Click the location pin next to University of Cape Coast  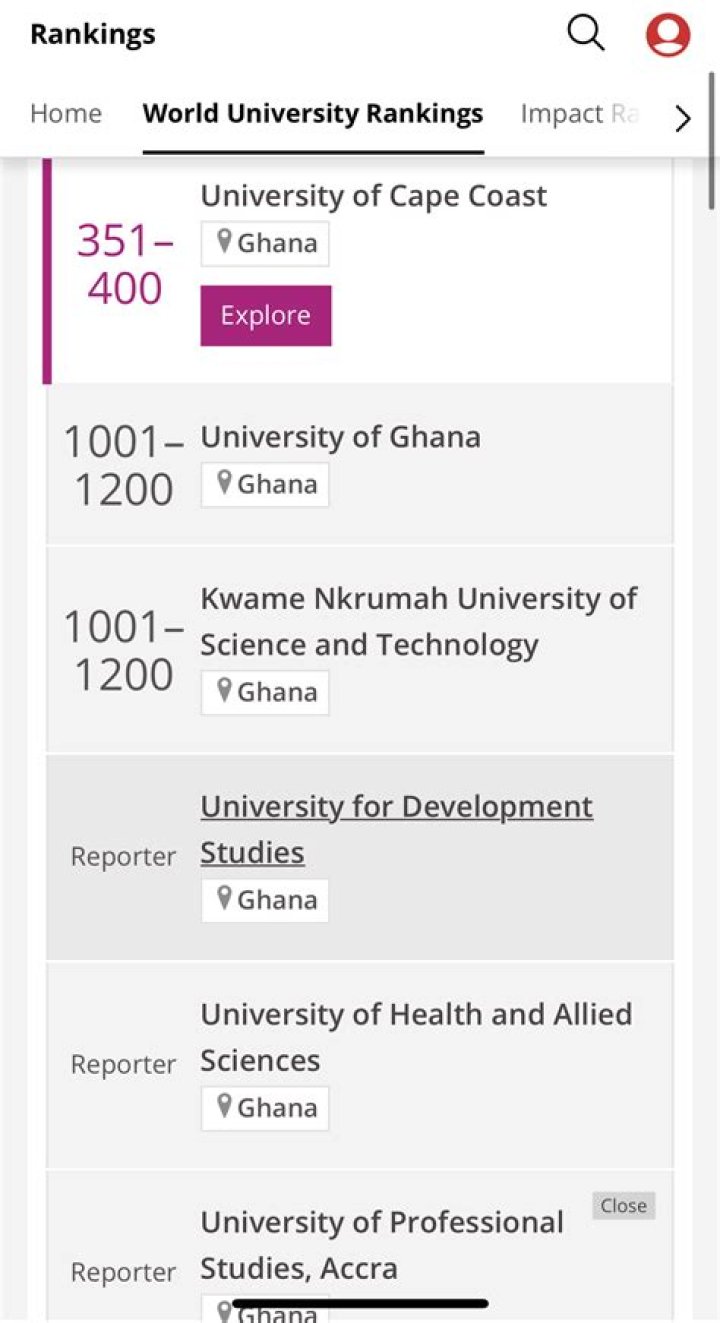click(224, 243)
